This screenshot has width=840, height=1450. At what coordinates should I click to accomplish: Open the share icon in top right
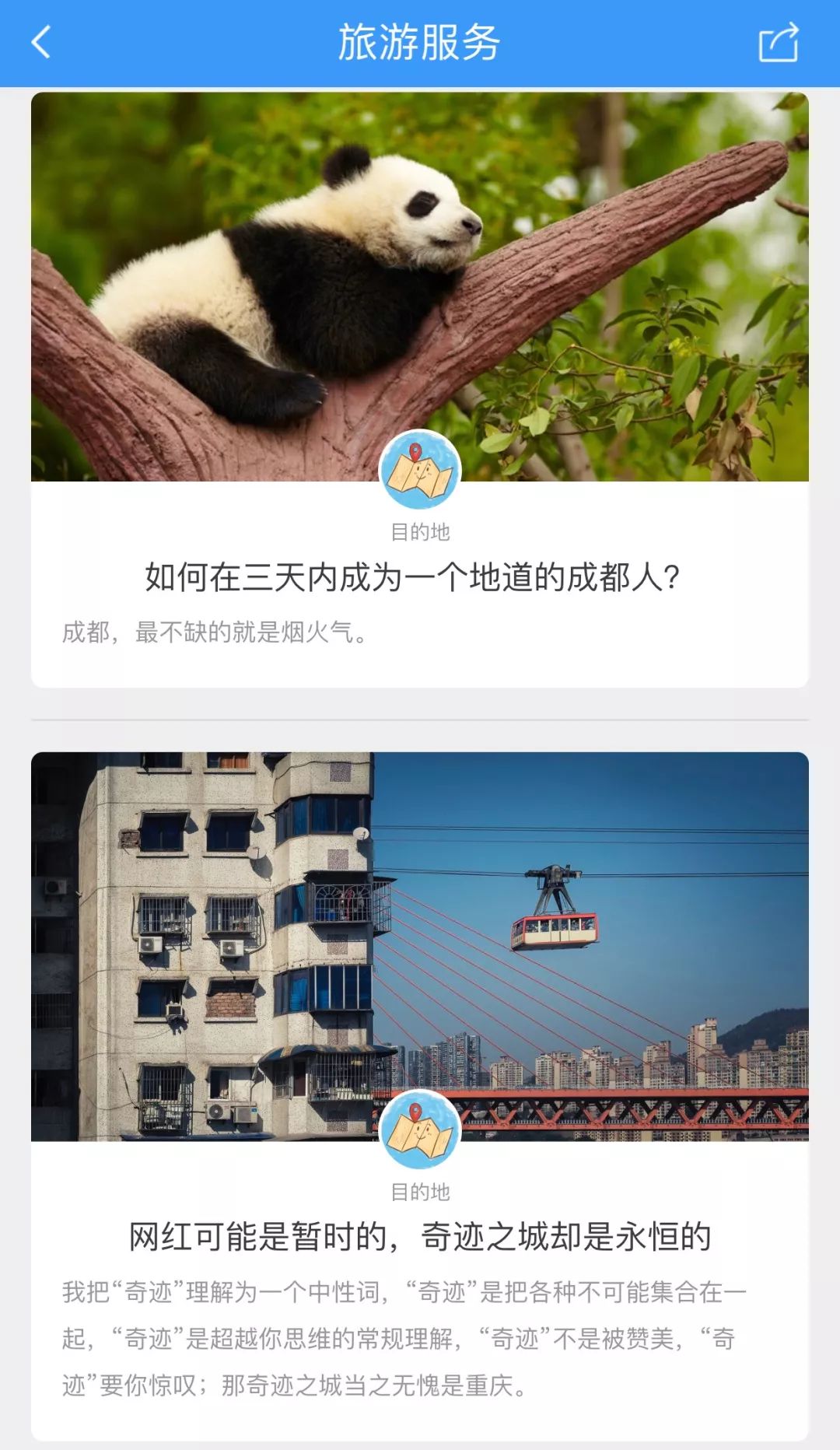point(778,43)
